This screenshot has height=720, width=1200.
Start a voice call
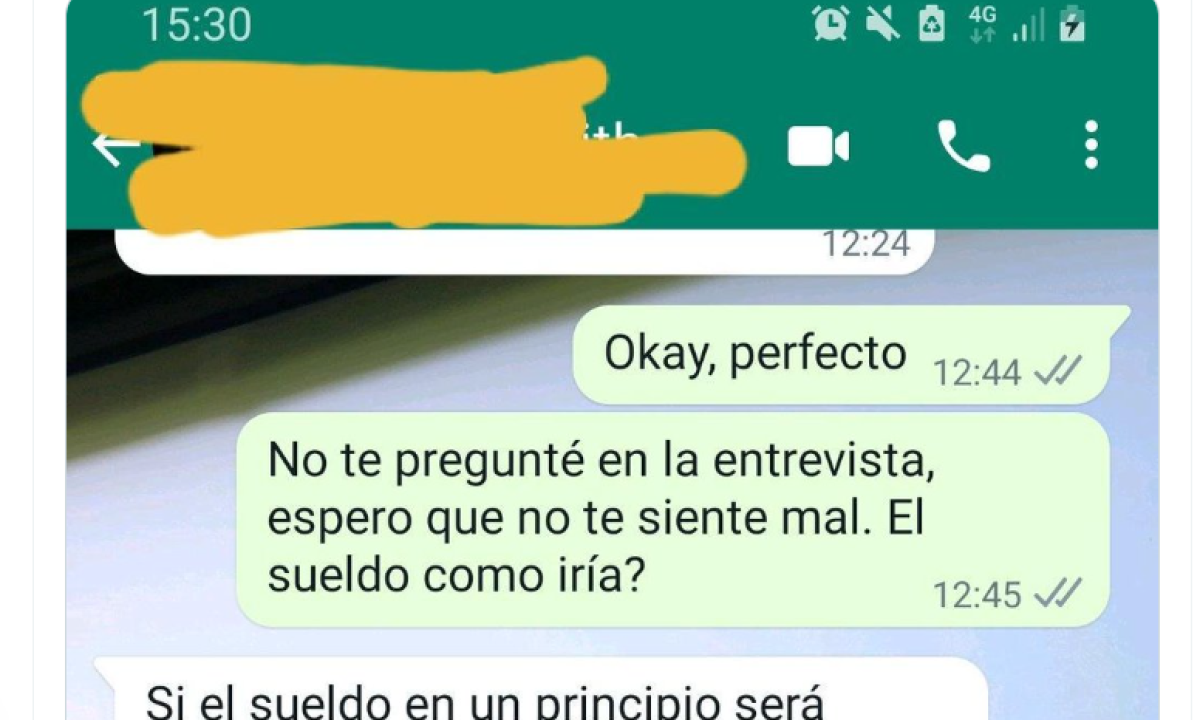tap(963, 147)
